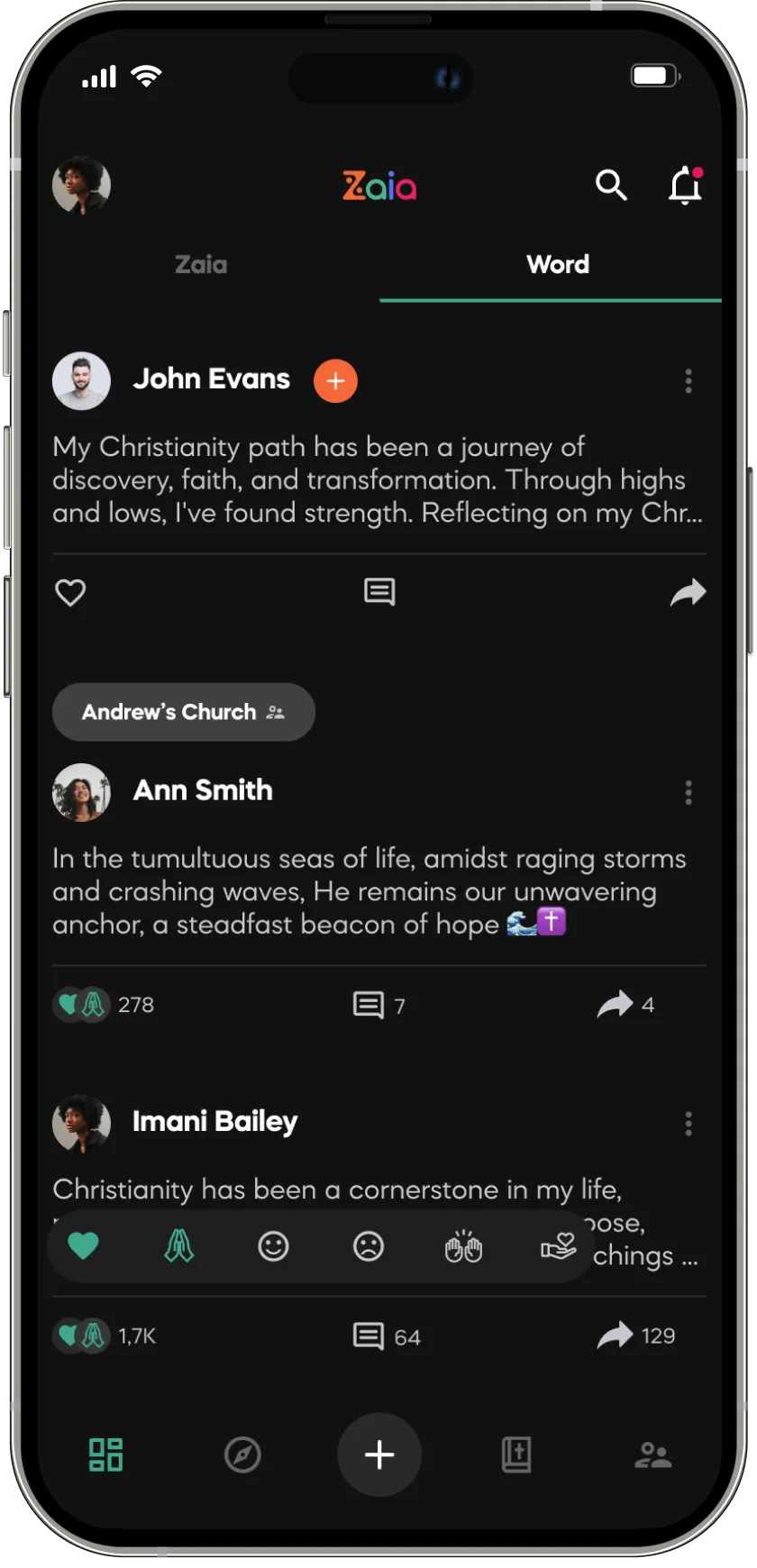The width and height of the screenshot is (757, 1568).
Task: Open the search icon in the header
Action: coord(611,185)
